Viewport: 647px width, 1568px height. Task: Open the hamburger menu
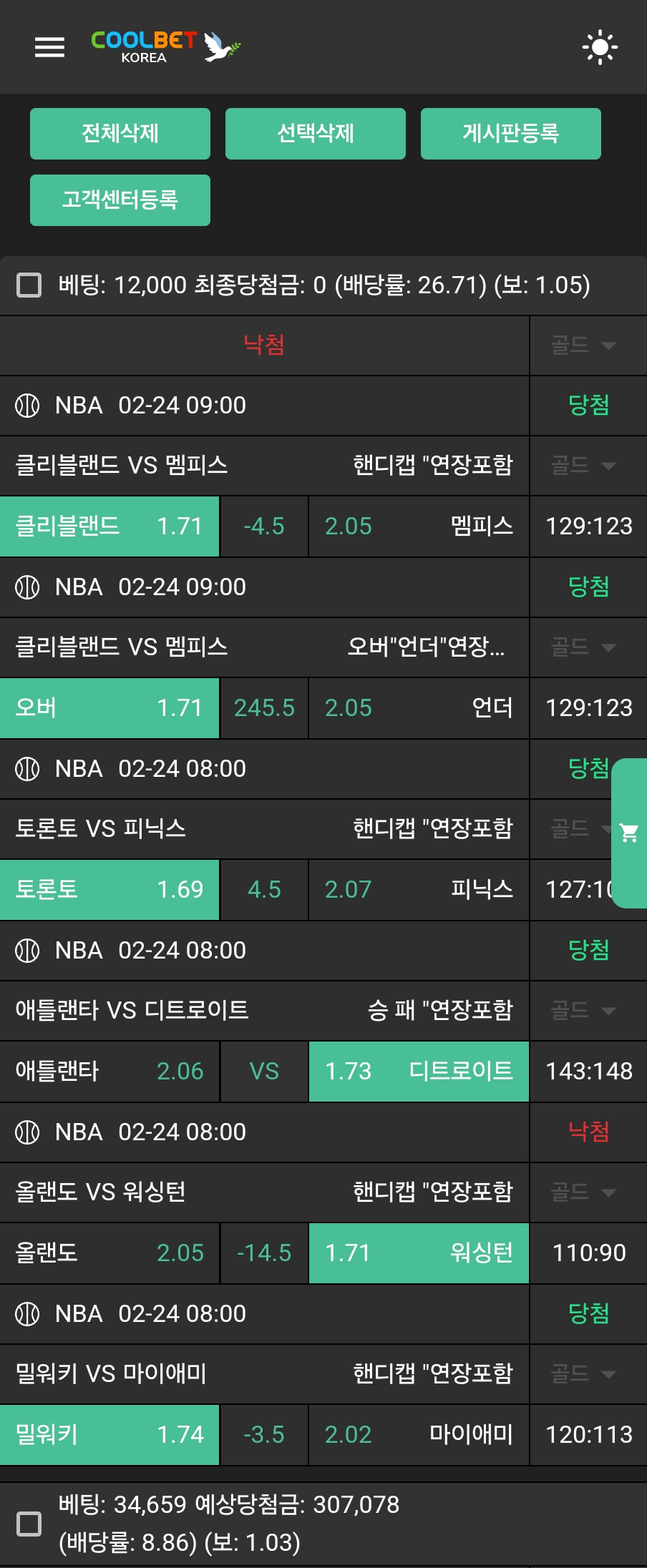pyautogui.click(x=49, y=47)
